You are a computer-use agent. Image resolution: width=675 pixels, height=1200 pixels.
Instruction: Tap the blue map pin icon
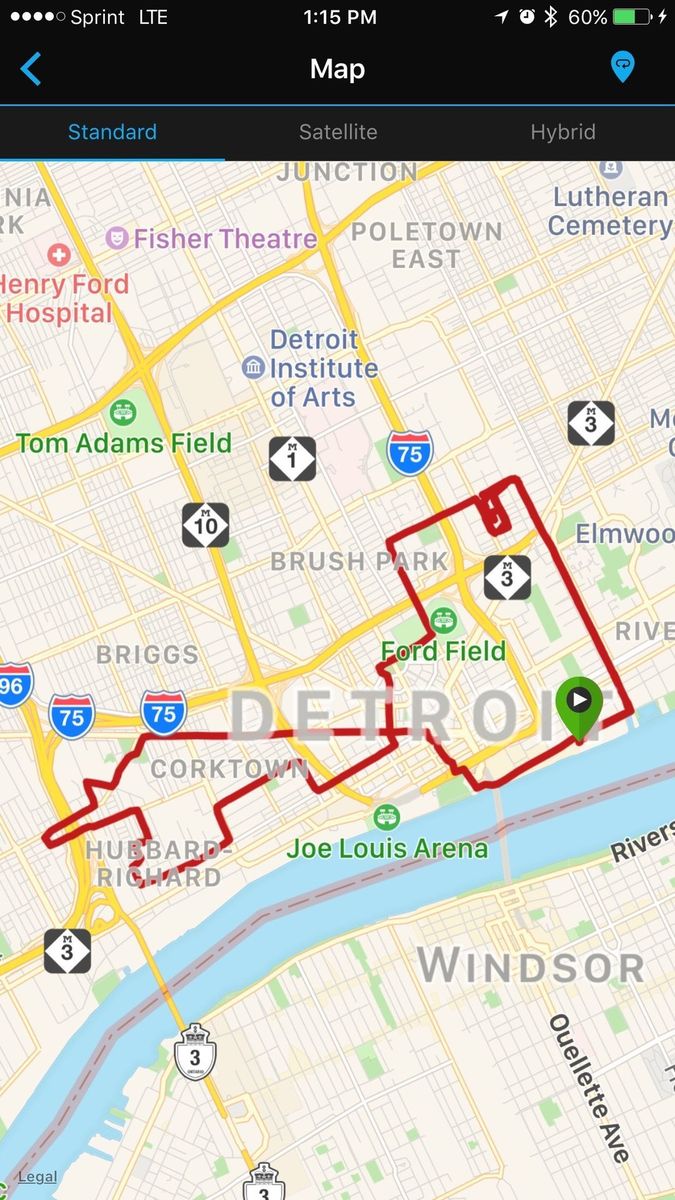coord(622,68)
